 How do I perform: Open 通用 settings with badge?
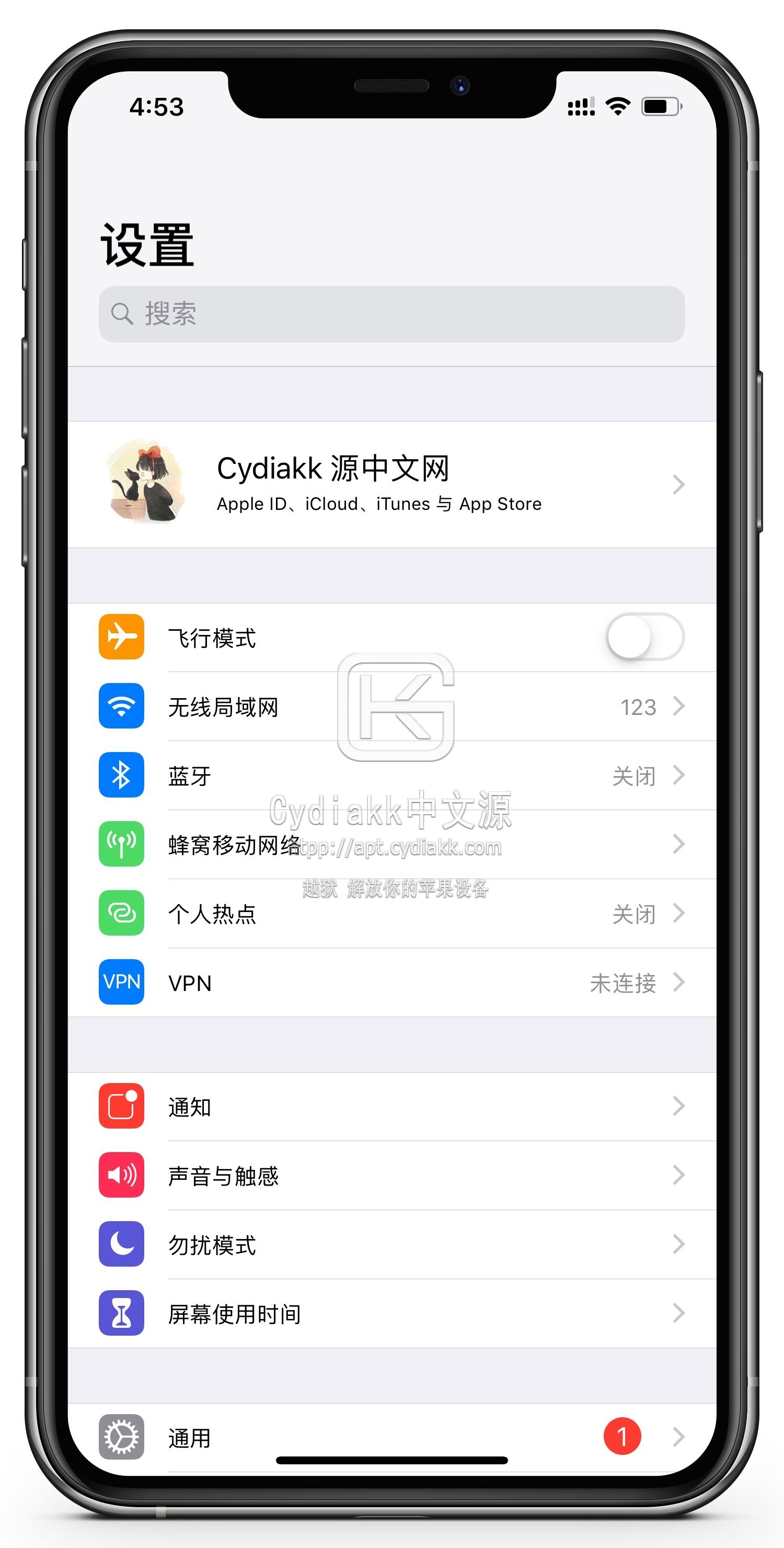pyautogui.click(x=391, y=1438)
